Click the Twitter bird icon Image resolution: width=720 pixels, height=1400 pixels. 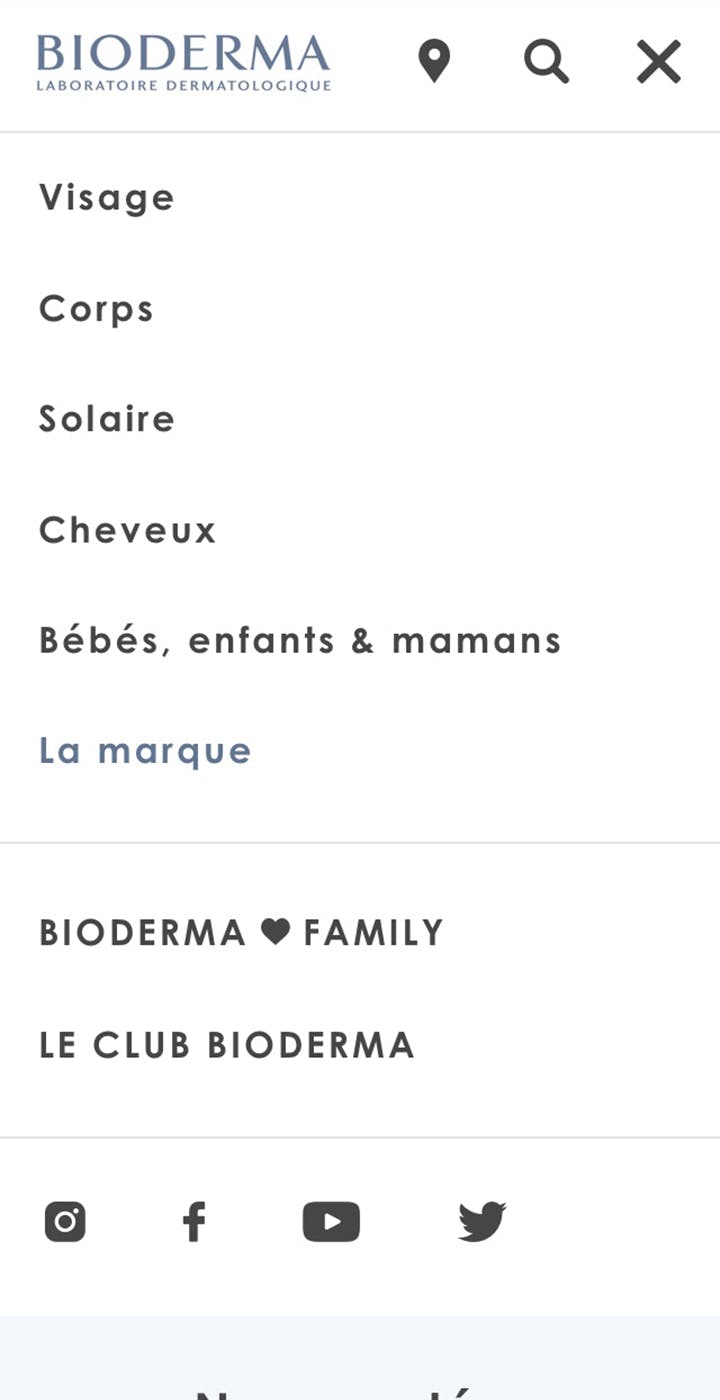[482, 1220]
